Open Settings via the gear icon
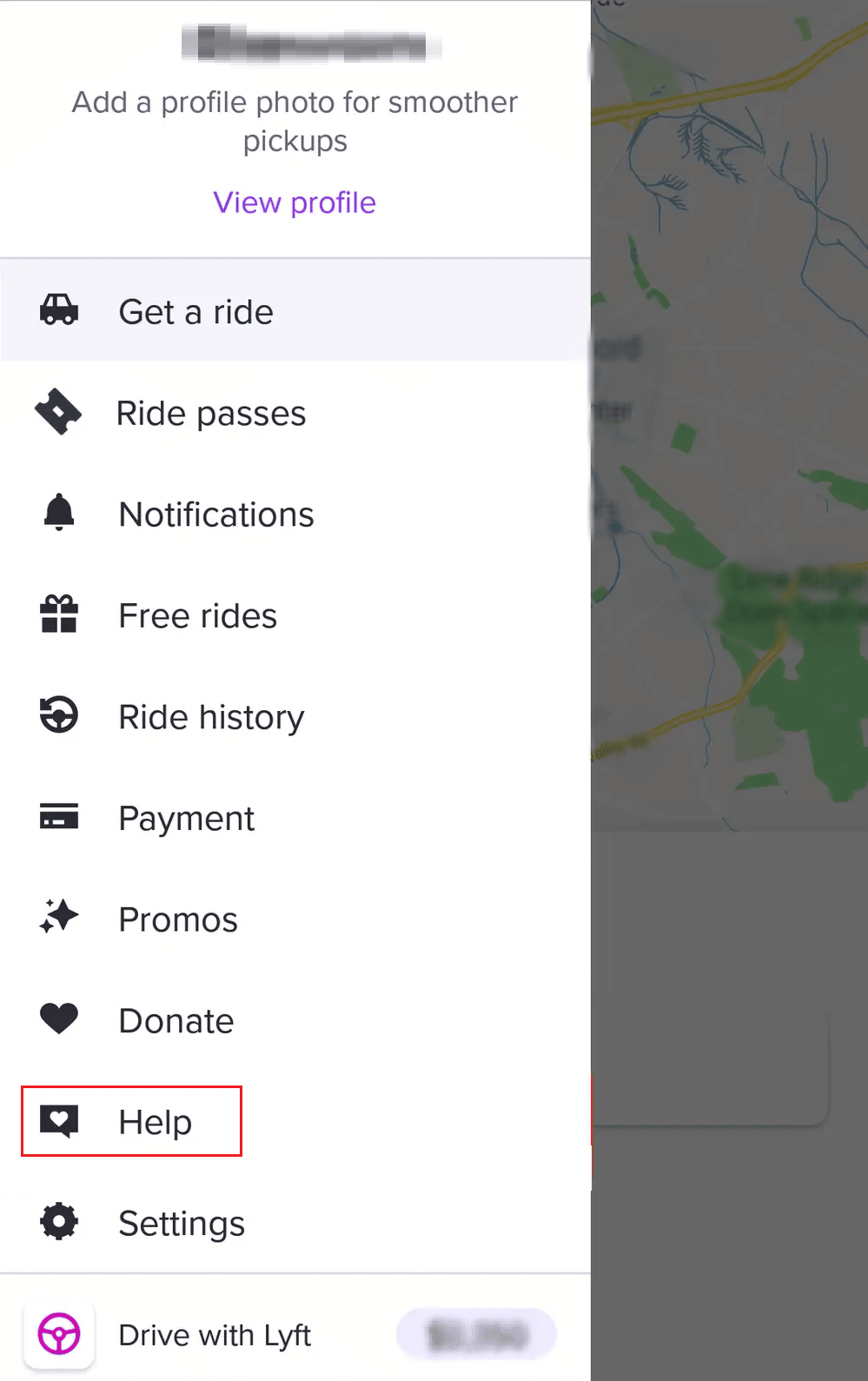Viewport: 868px width, 1381px height. 58,1222
